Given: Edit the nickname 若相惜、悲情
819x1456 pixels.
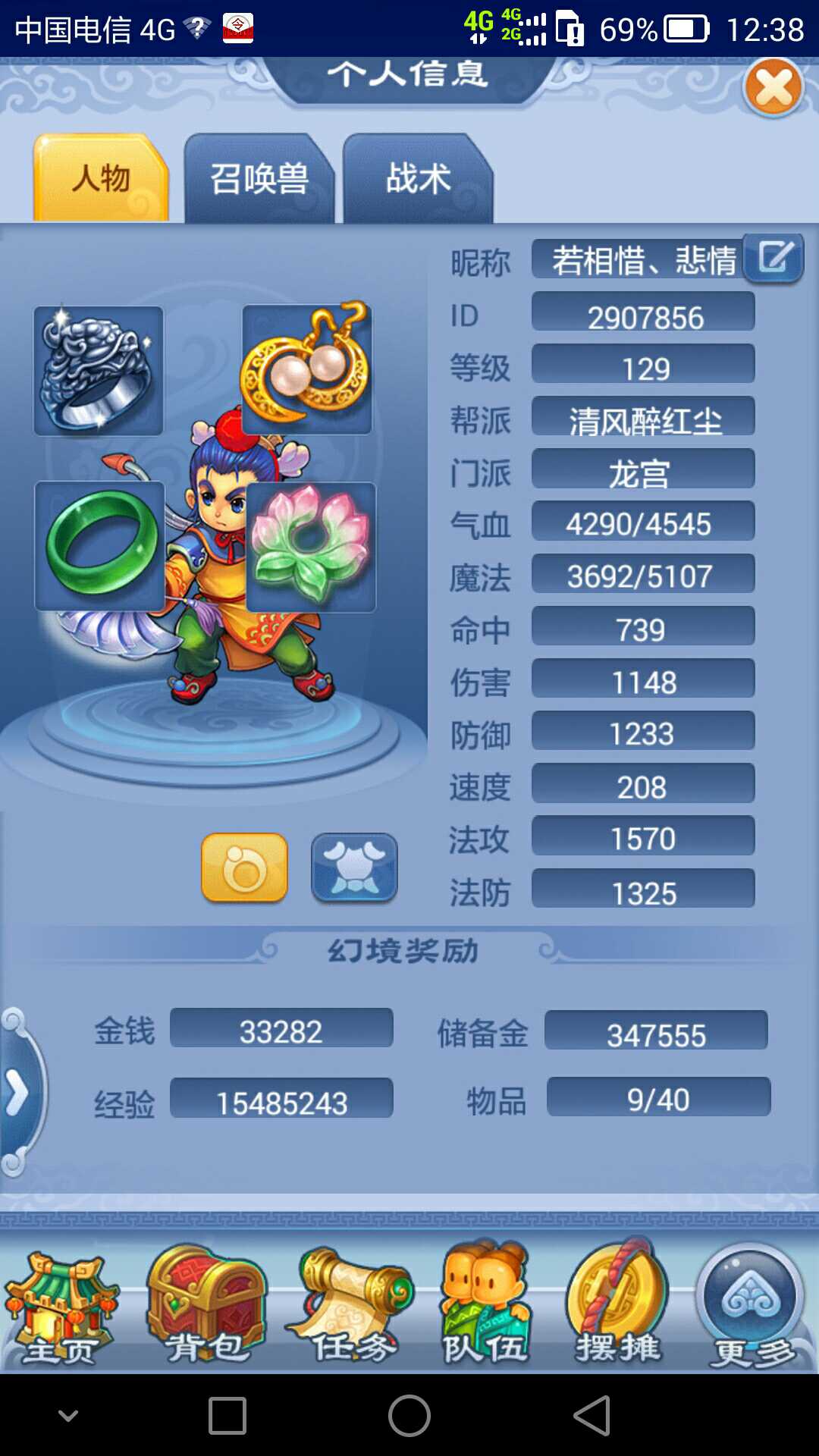Looking at the screenshot, I should (774, 258).
